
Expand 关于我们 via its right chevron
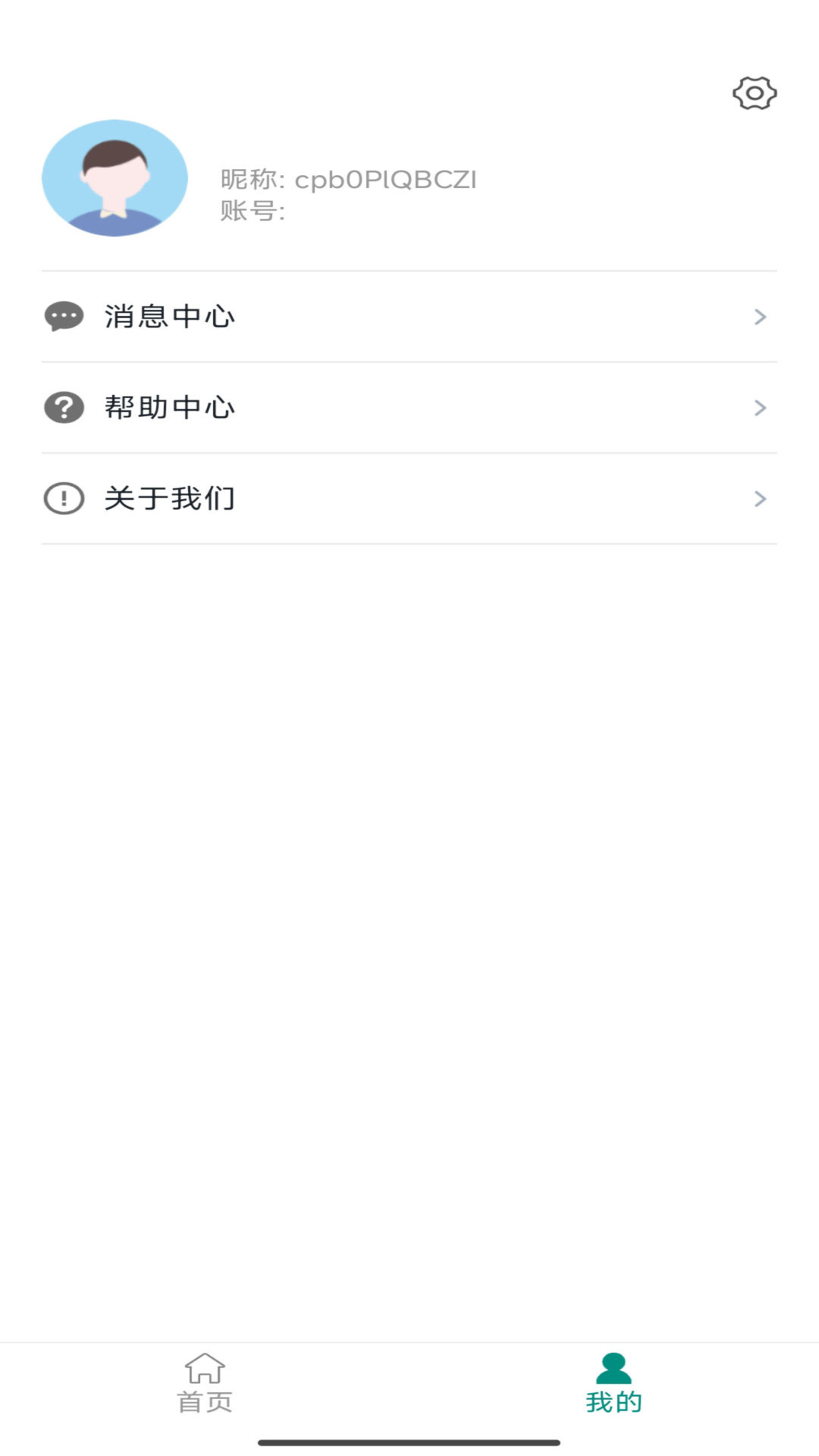[760, 499]
